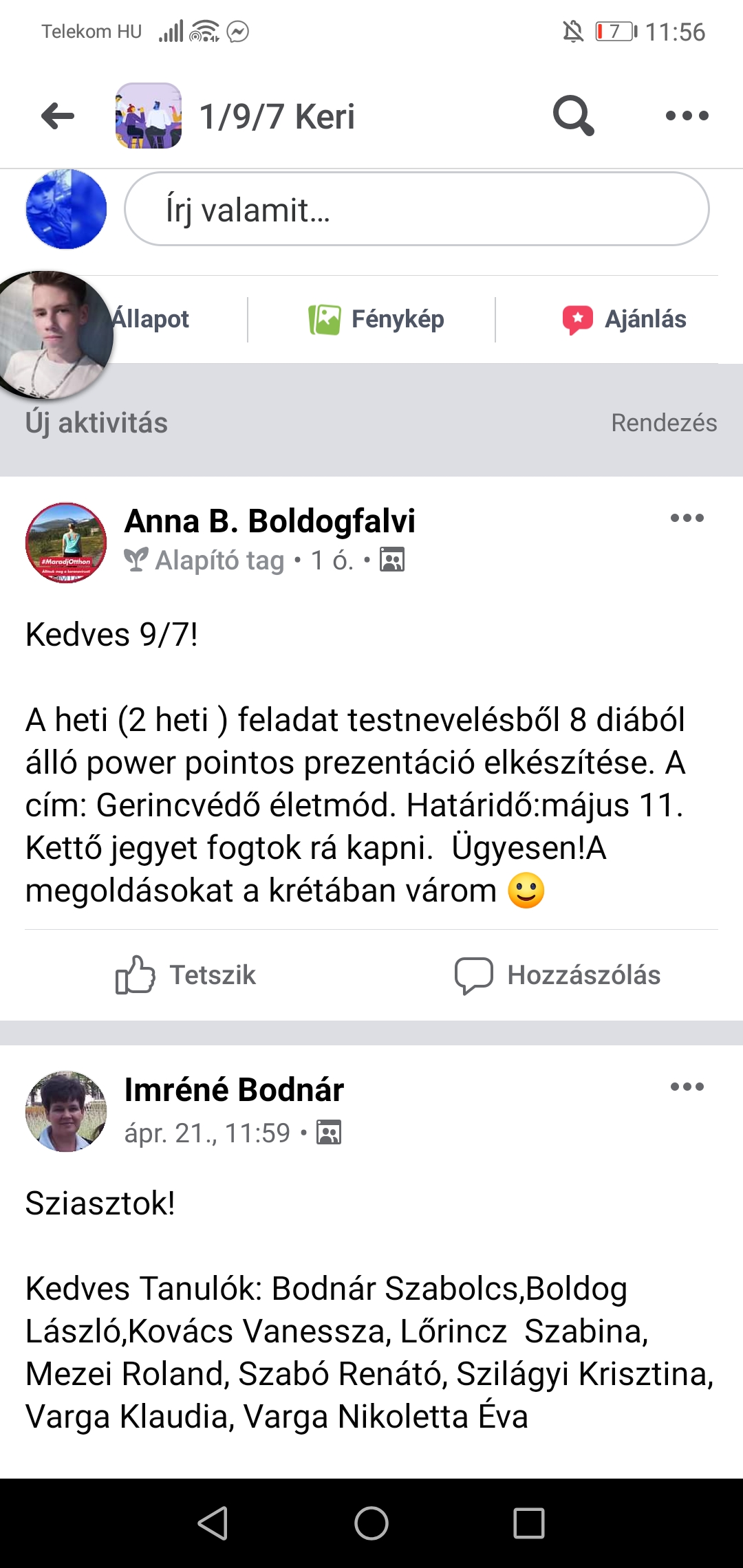Screen dimensions: 743x1568
Task: Open Anna B. Boldogfalvi's profile name
Action: coord(270,521)
